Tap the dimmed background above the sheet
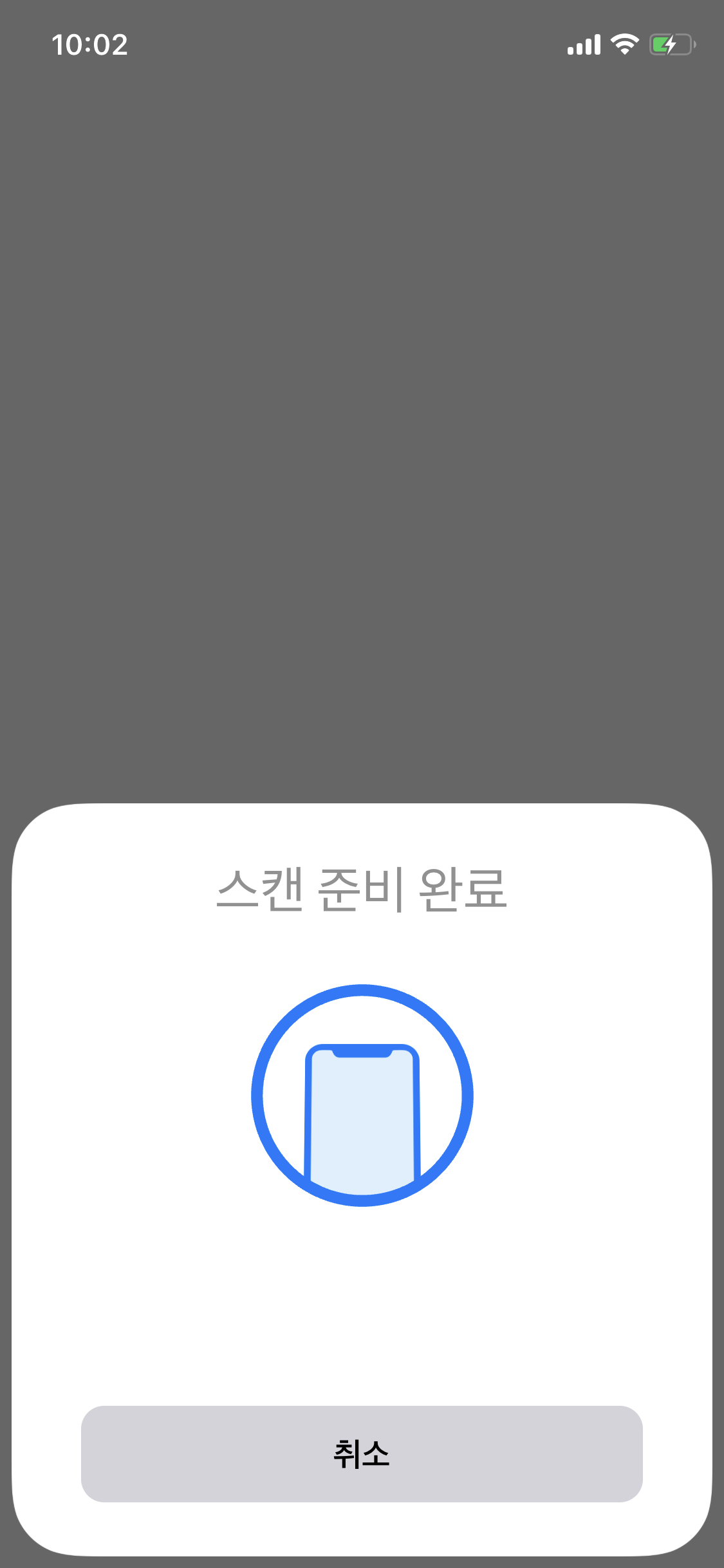The width and height of the screenshot is (724, 1568). [x=362, y=515]
